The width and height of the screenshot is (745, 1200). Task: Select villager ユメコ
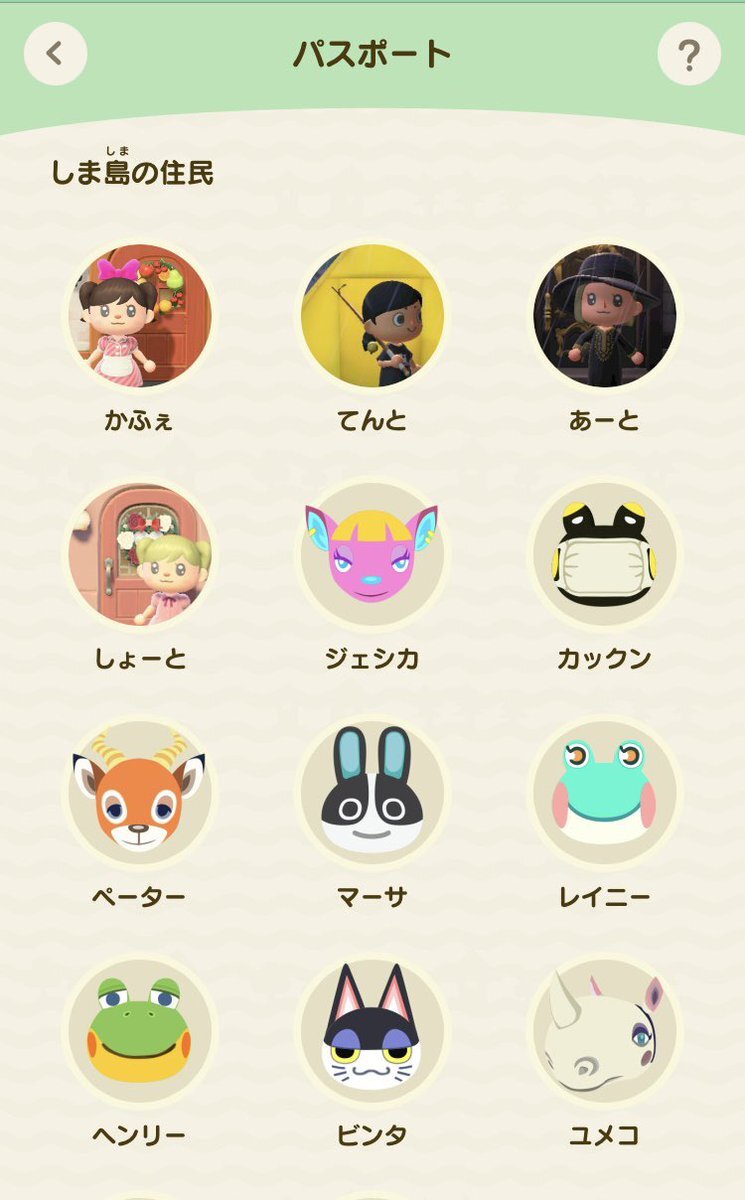pos(604,1030)
